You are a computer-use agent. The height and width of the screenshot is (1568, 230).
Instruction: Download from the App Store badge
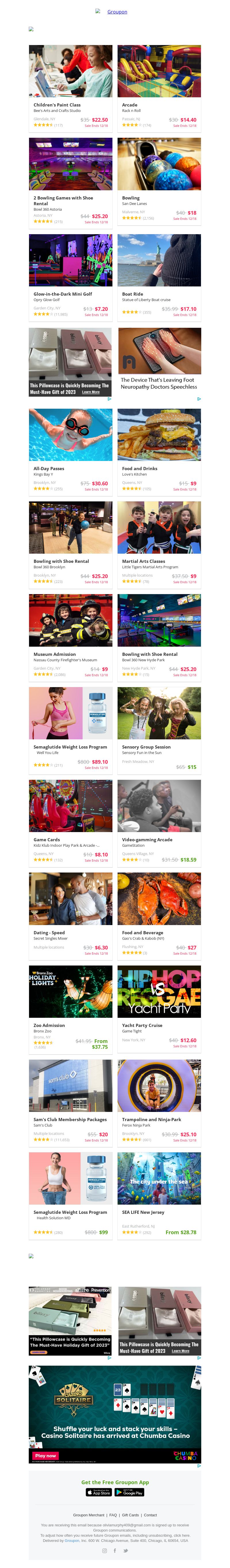[x=98, y=1493]
